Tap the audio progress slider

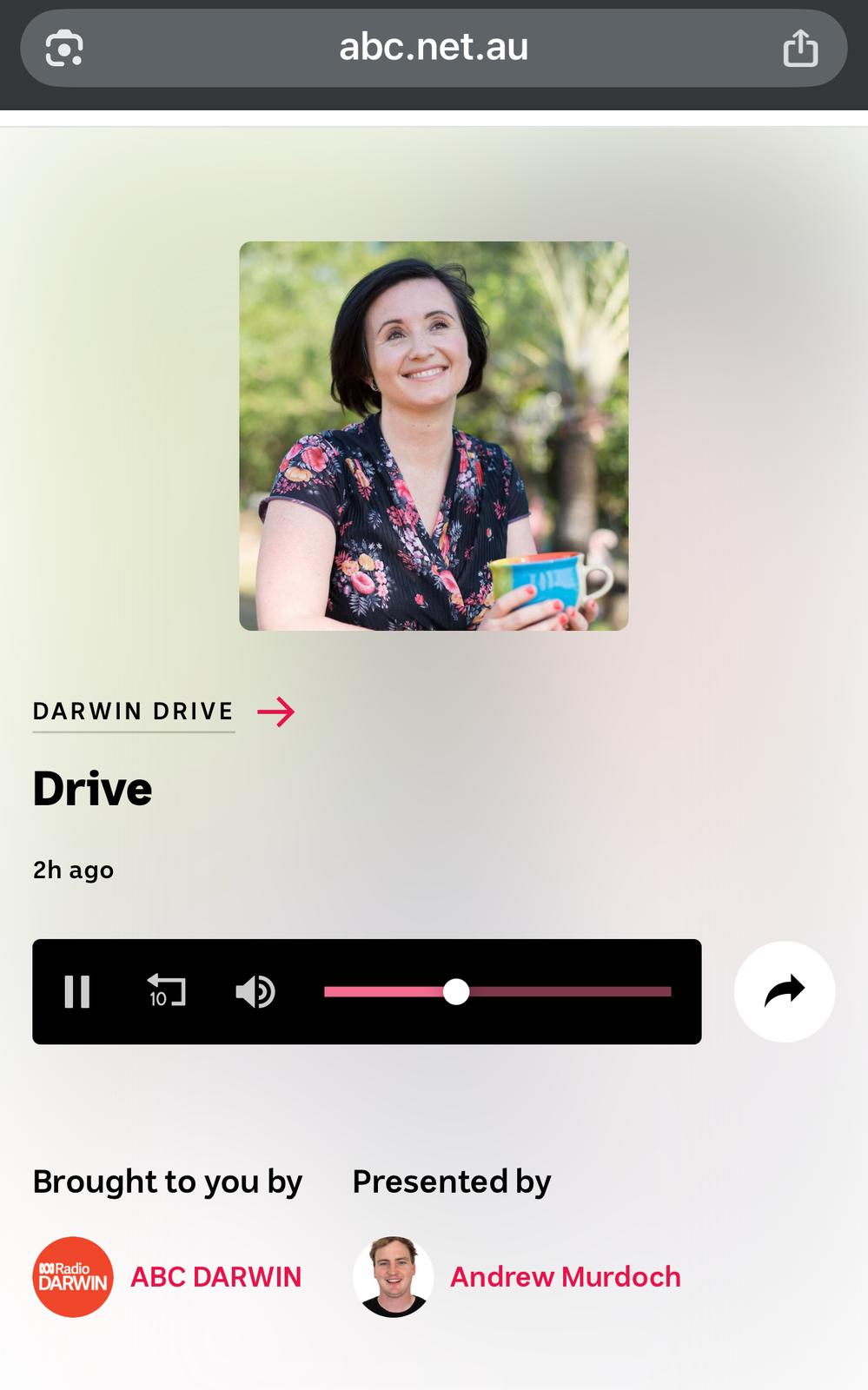(497, 991)
